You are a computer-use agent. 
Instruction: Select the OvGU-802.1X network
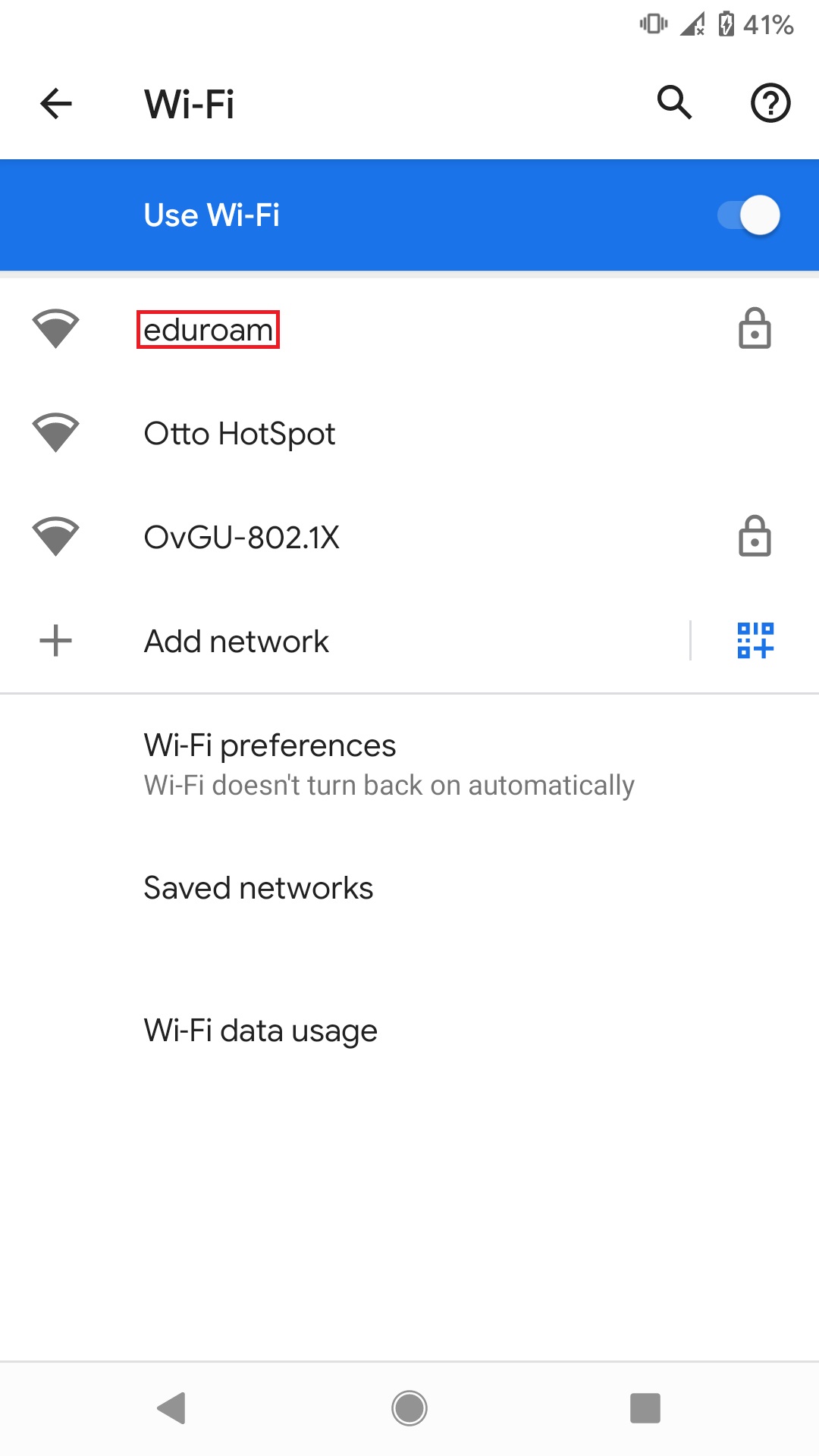click(x=409, y=538)
